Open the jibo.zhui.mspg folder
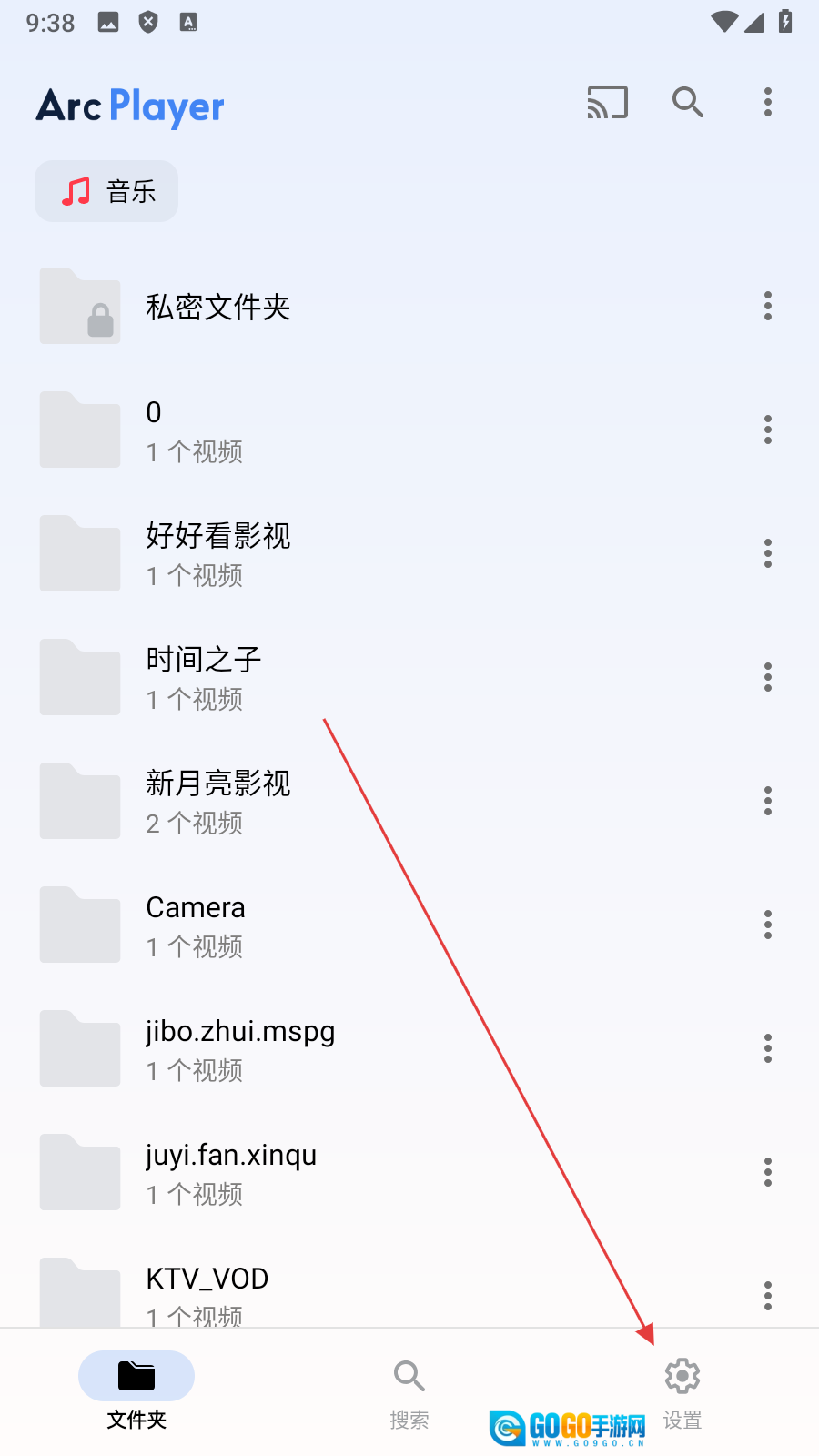This screenshot has width=819, height=1456. 240,1049
